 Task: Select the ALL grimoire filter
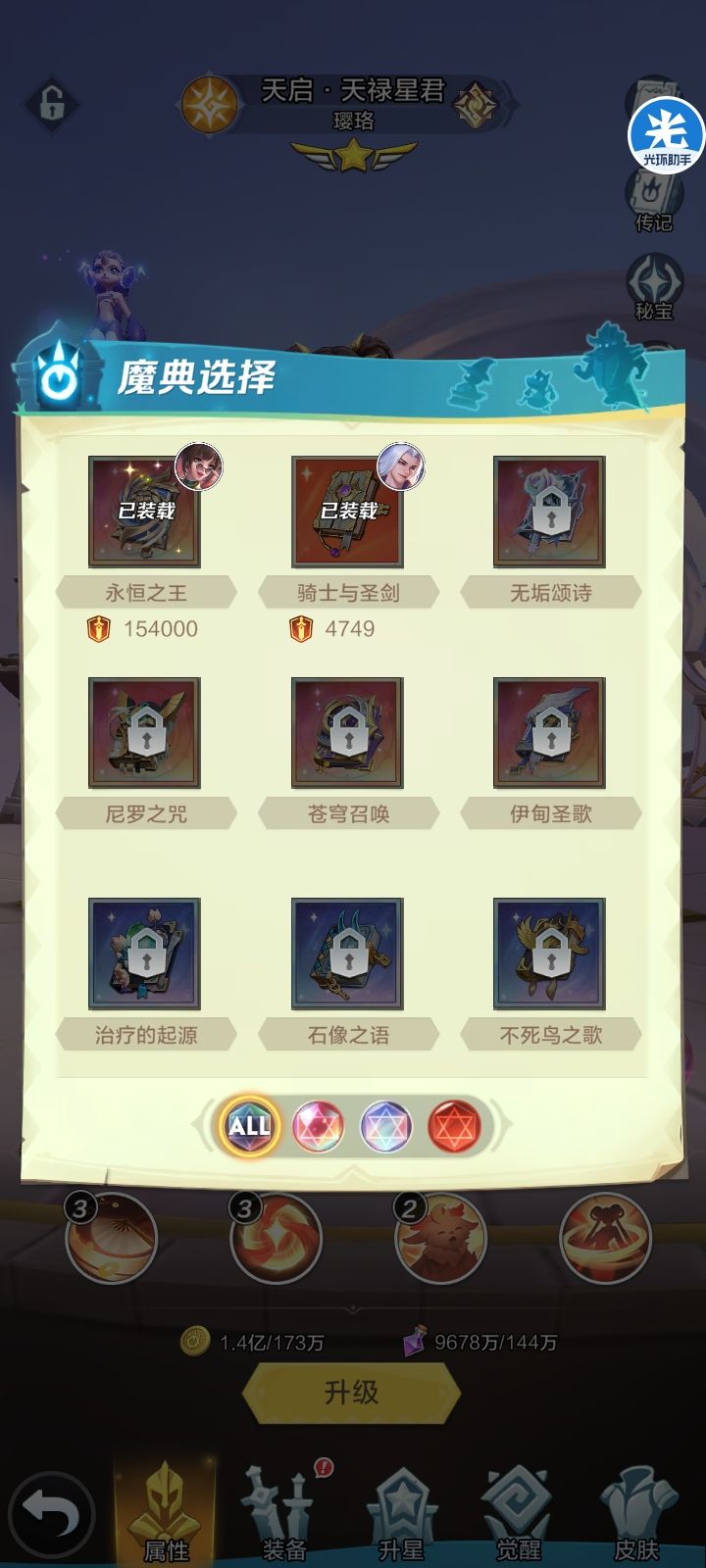click(250, 1126)
